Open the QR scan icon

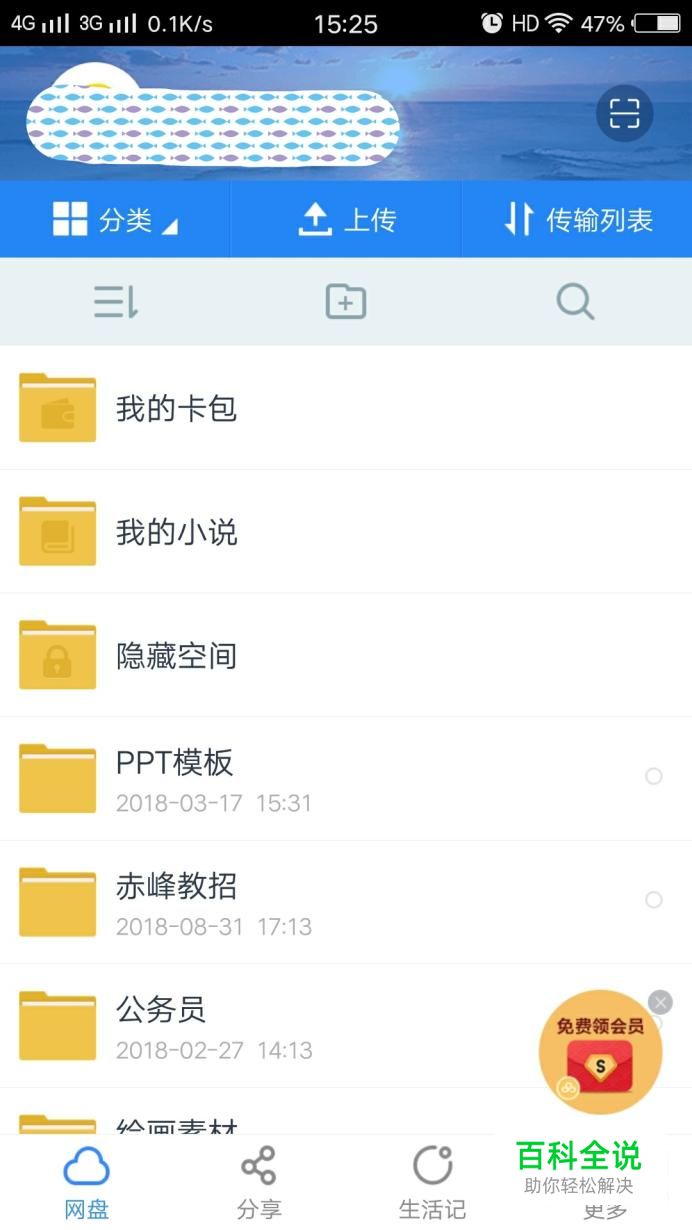[x=624, y=114]
